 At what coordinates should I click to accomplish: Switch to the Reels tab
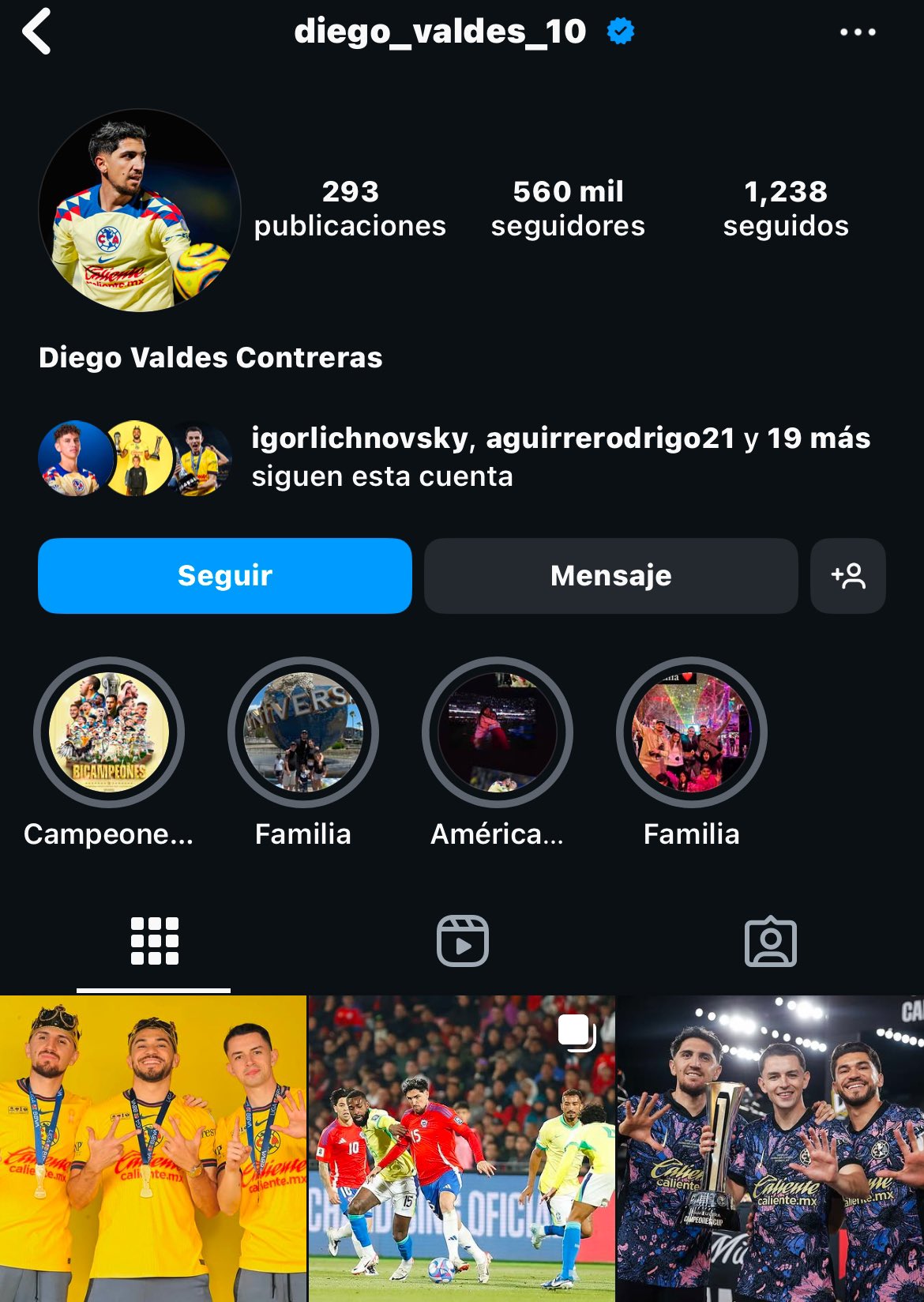click(x=462, y=941)
